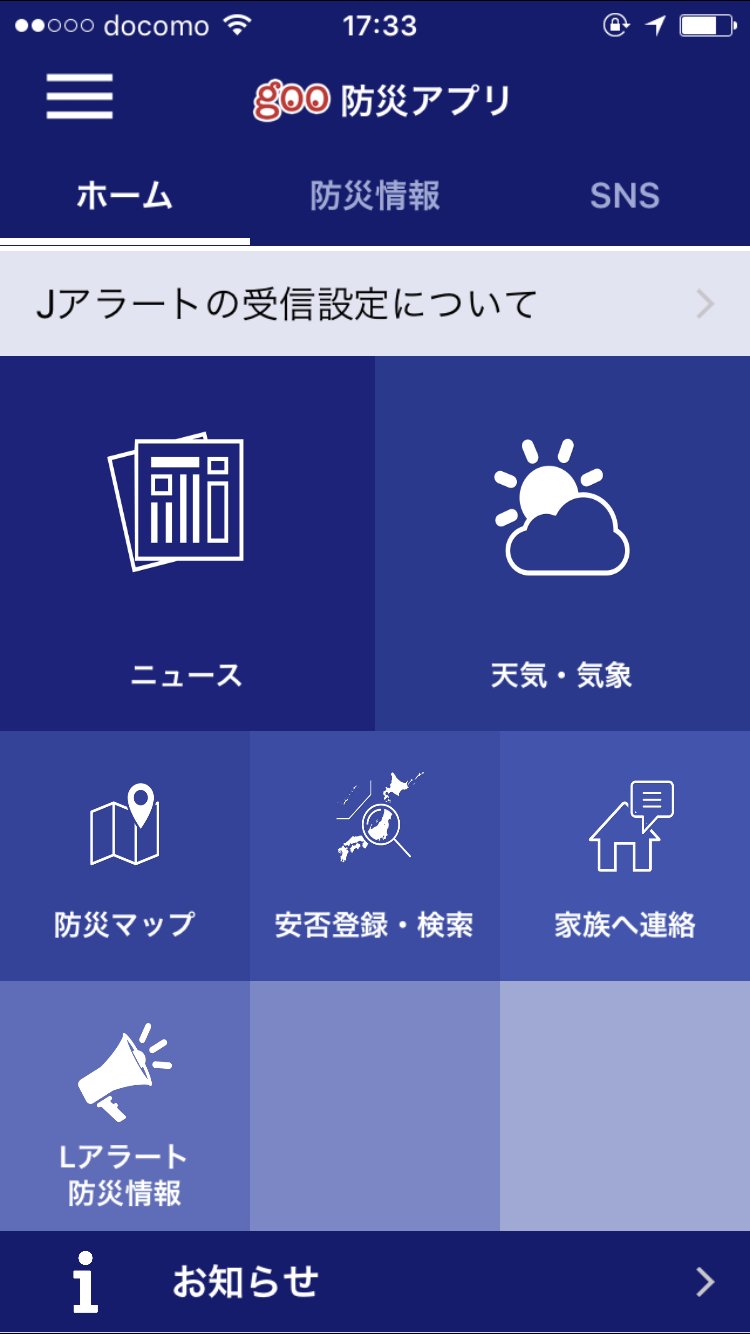Switch to the SNS tab
Image resolution: width=750 pixels, height=1334 pixels.
click(x=624, y=196)
